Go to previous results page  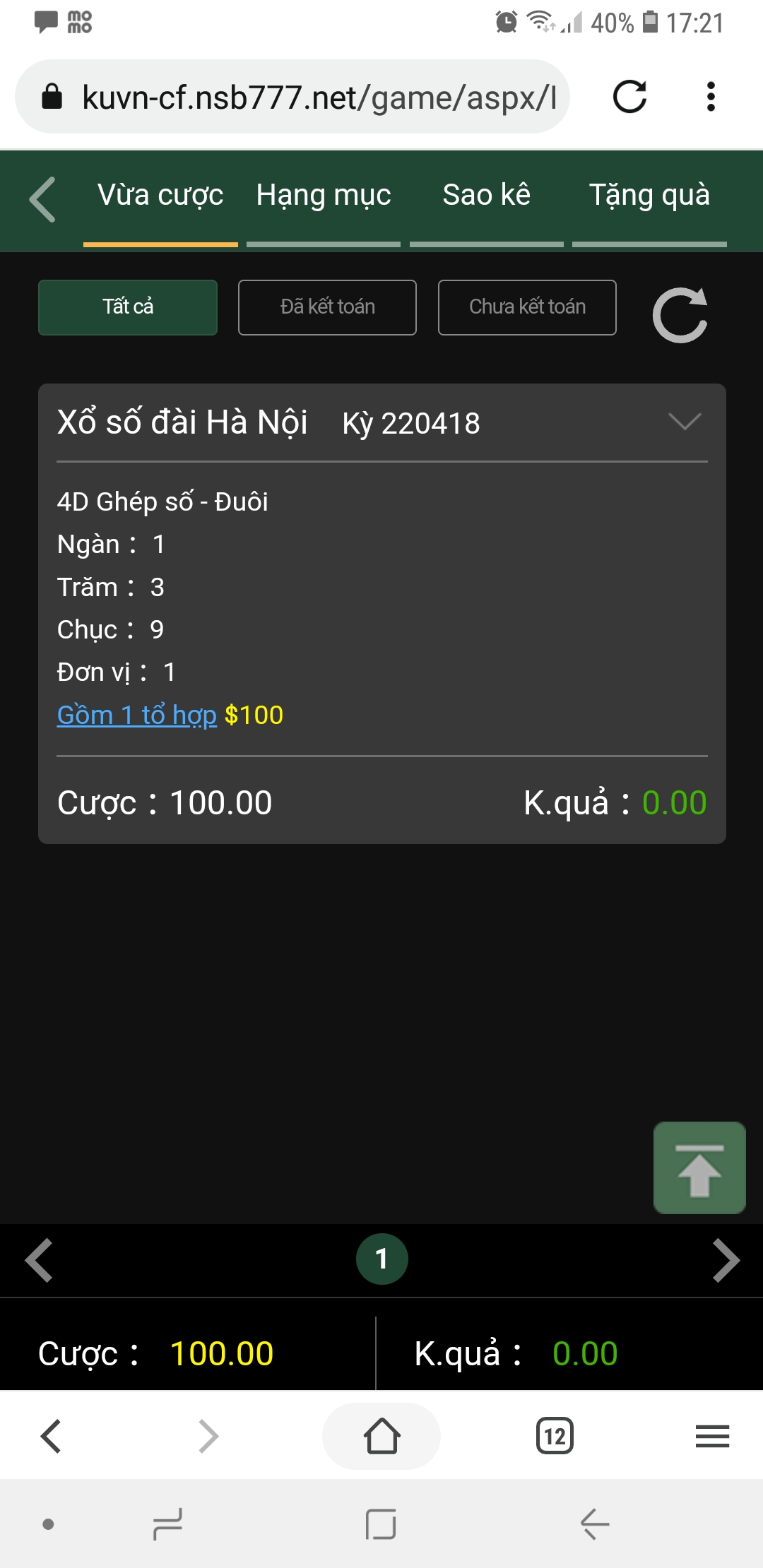pyautogui.click(x=40, y=1260)
